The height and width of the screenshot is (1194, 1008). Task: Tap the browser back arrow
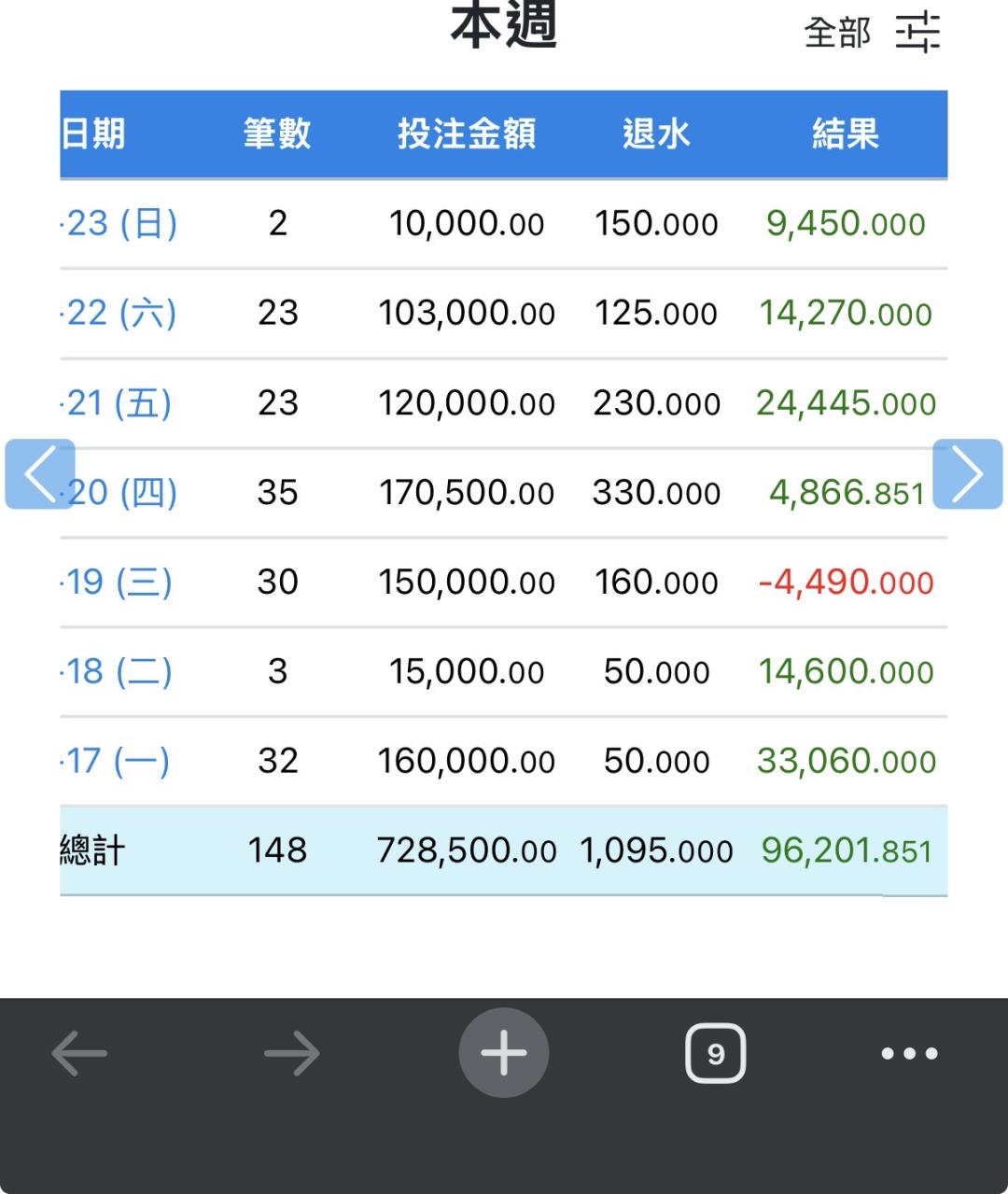click(79, 1054)
